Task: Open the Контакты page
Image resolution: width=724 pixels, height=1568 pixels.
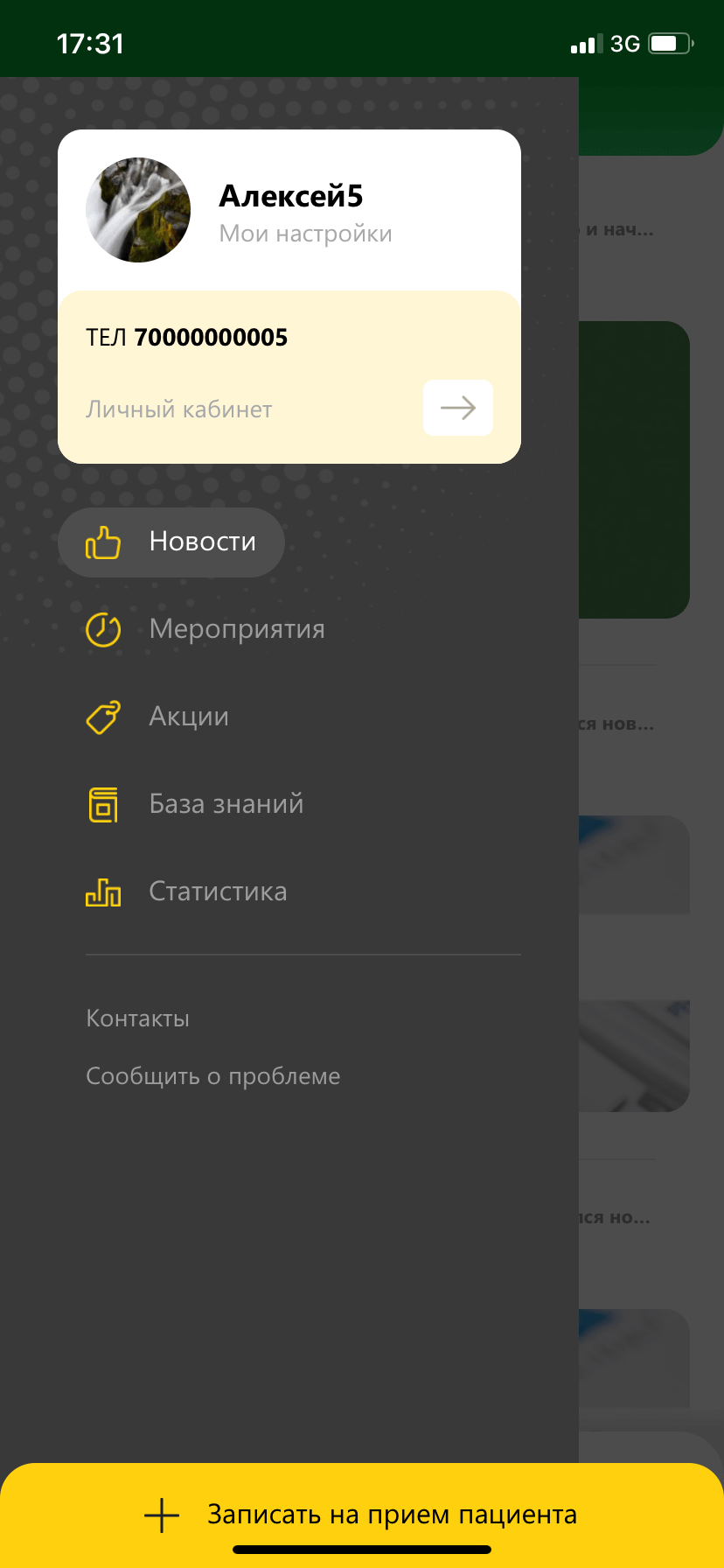Action: pos(138,1018)
